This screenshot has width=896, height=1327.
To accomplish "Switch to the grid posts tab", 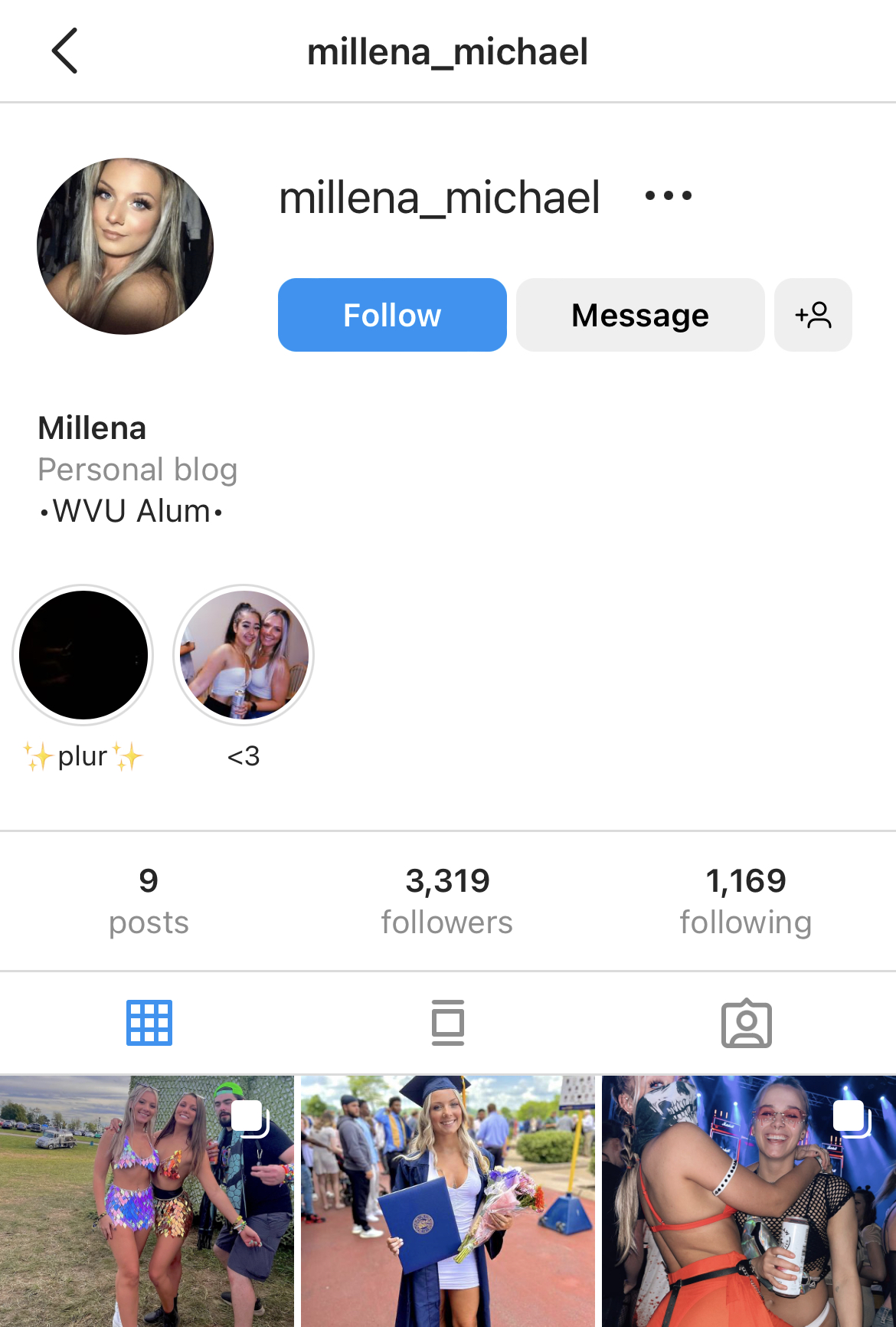I will point(149,1023).
